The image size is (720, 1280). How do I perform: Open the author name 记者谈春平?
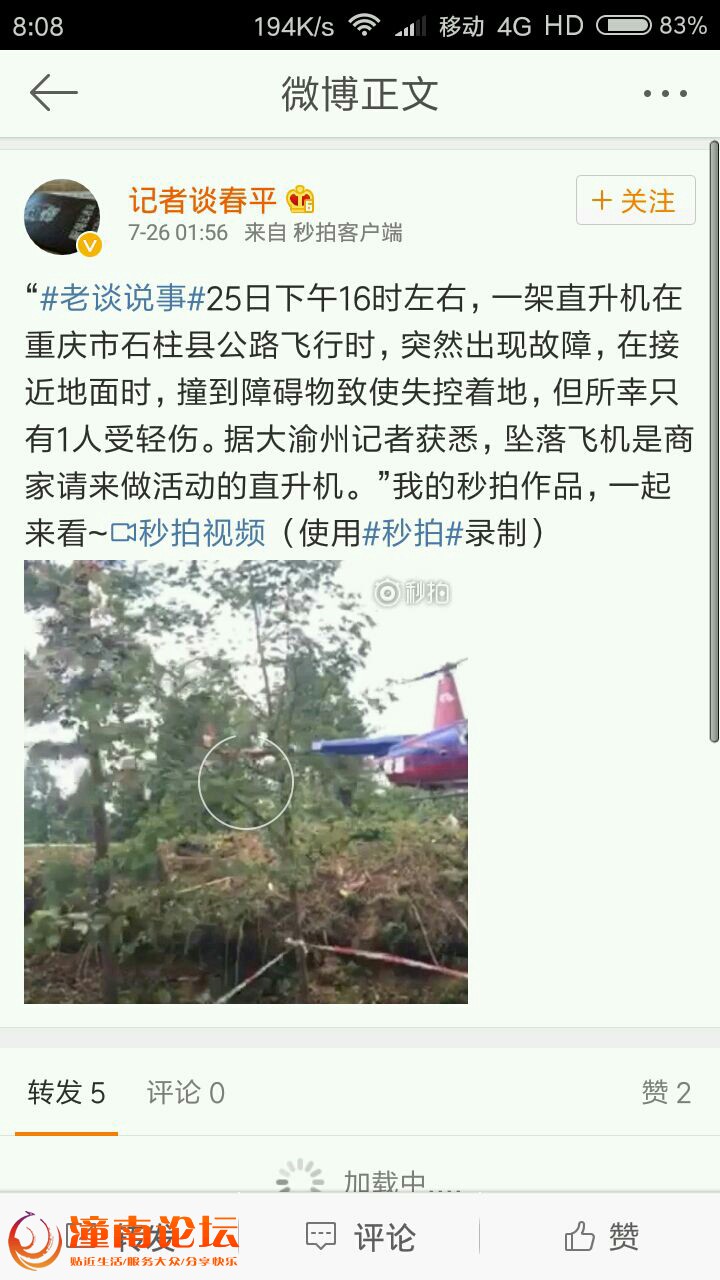tap(203, 200)
